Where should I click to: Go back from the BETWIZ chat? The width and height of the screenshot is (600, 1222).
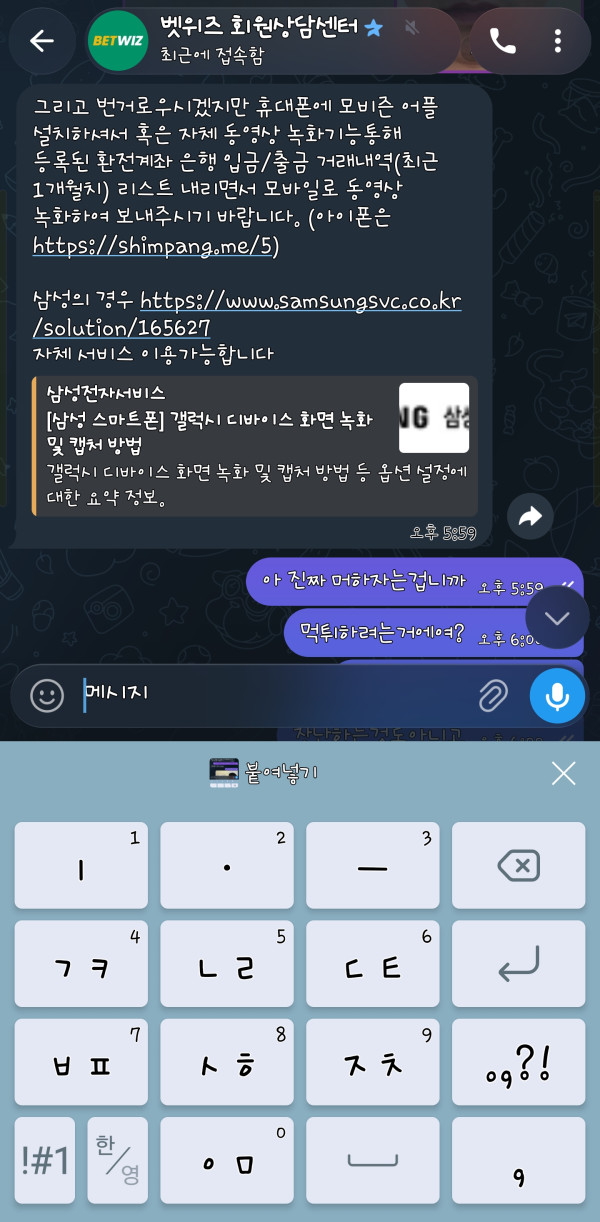click(42, 41)
